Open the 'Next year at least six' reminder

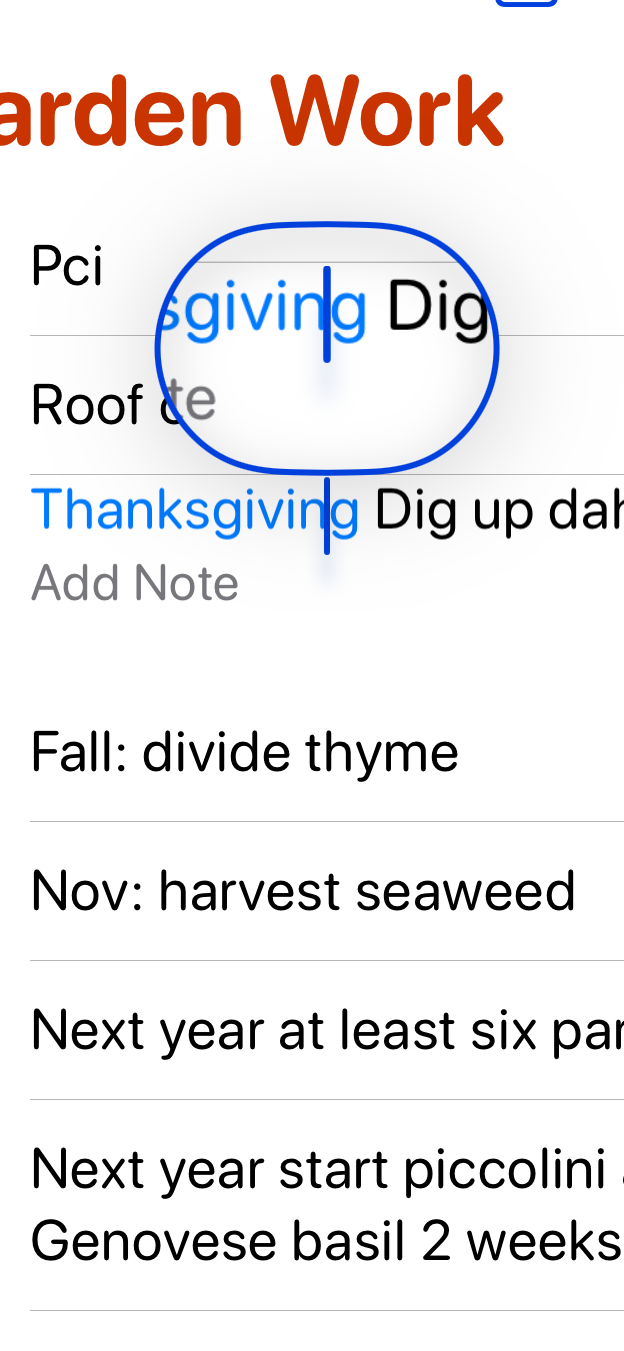coord(325,1030)
